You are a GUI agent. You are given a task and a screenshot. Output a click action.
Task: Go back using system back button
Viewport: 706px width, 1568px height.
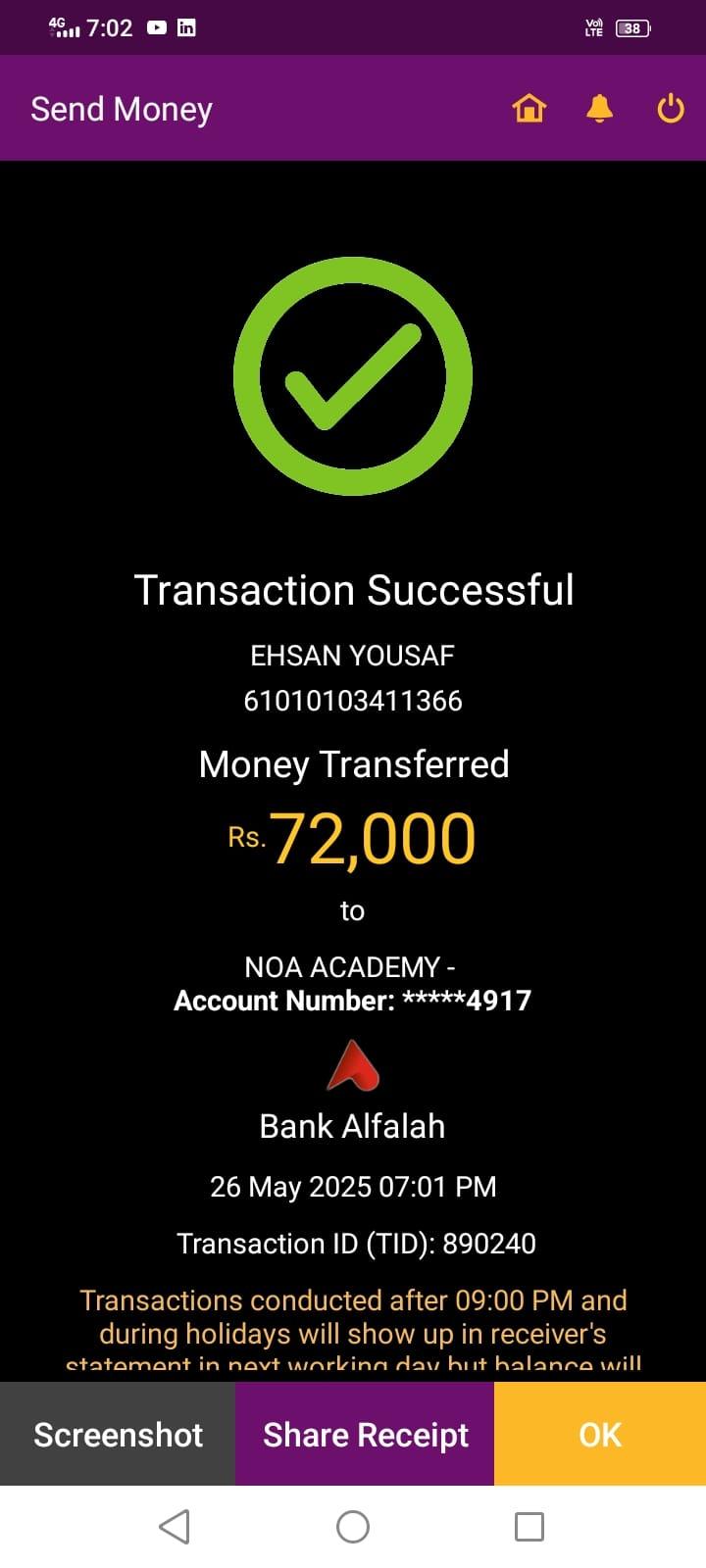(x=175, y=1526)
